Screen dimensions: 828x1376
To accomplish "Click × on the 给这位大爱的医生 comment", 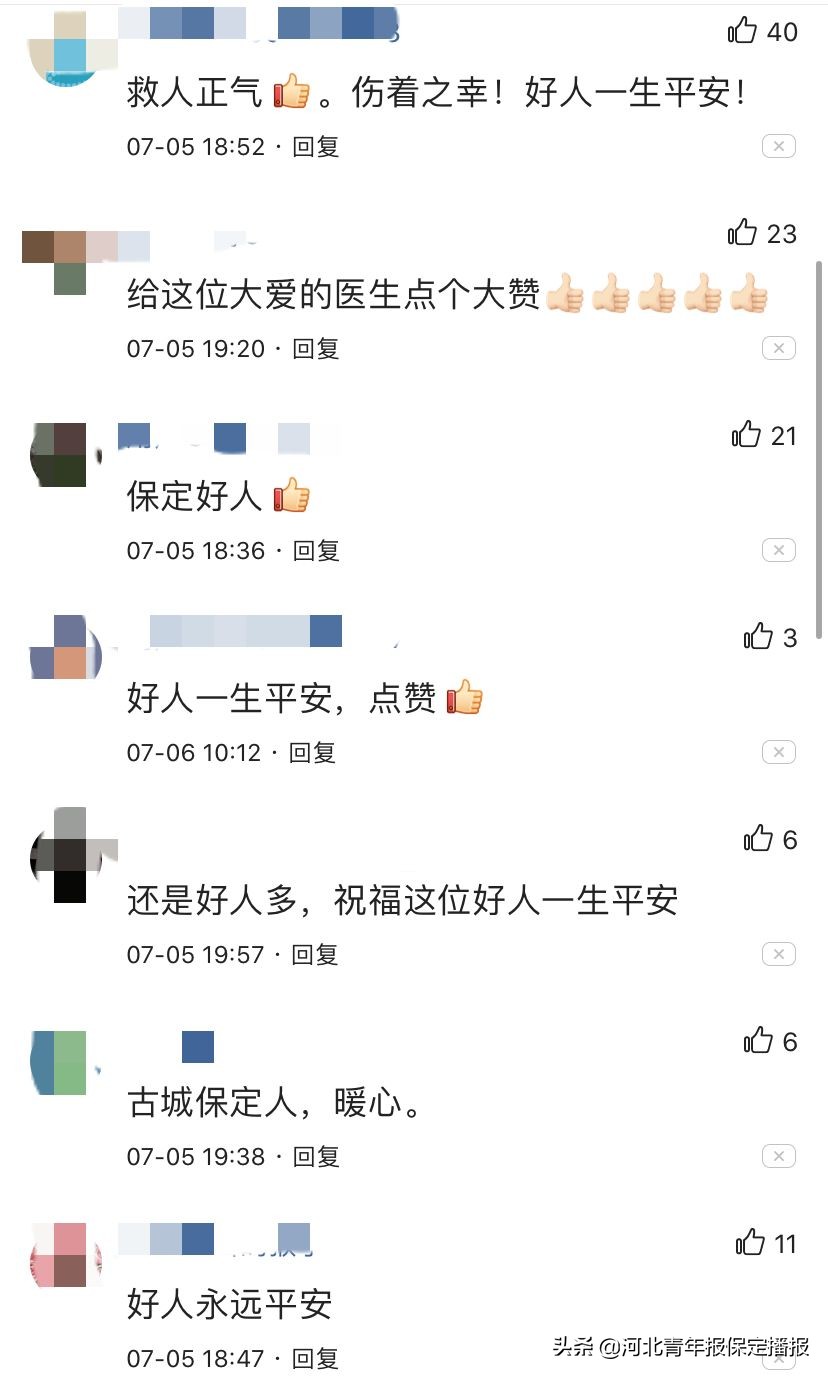I will click(x=778, y=348).
